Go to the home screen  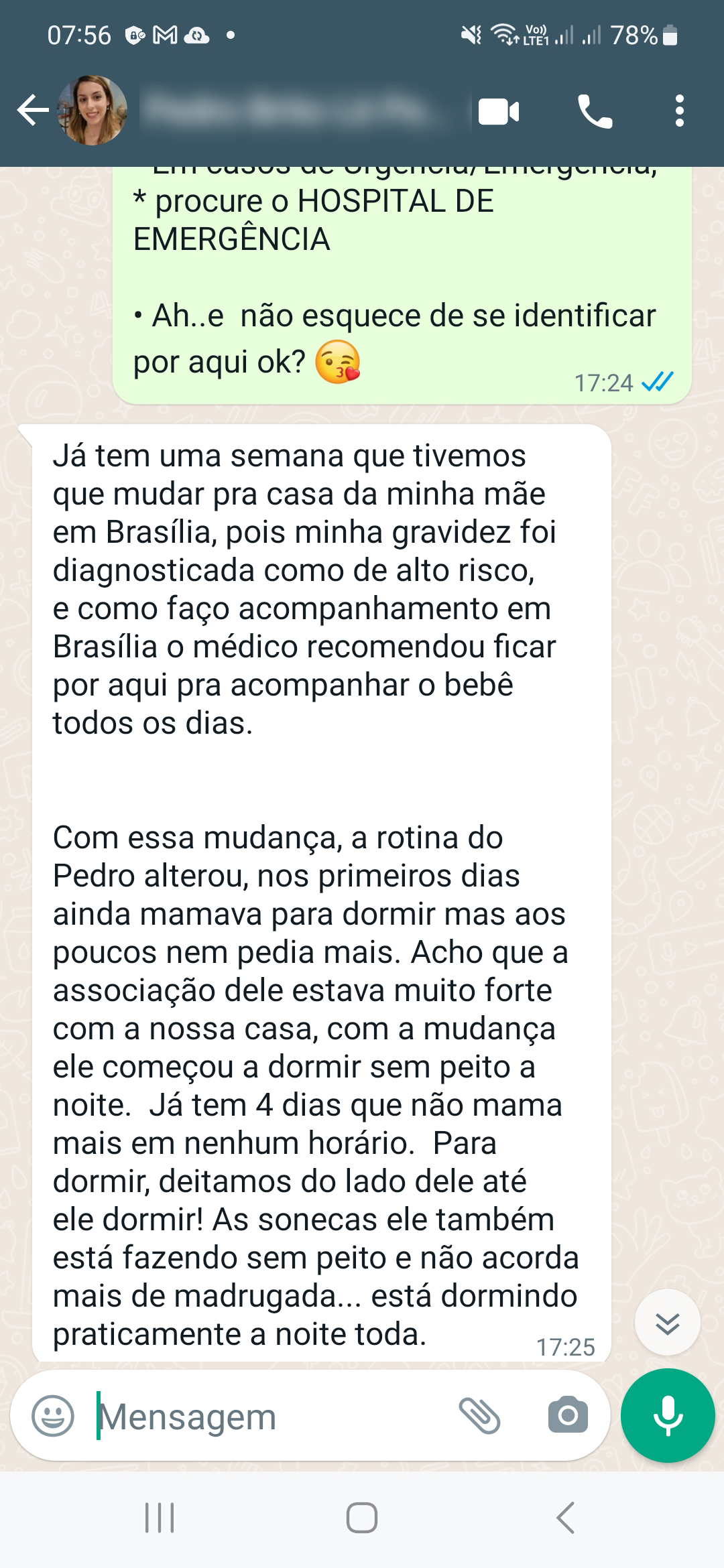[x=362, y=1518]
